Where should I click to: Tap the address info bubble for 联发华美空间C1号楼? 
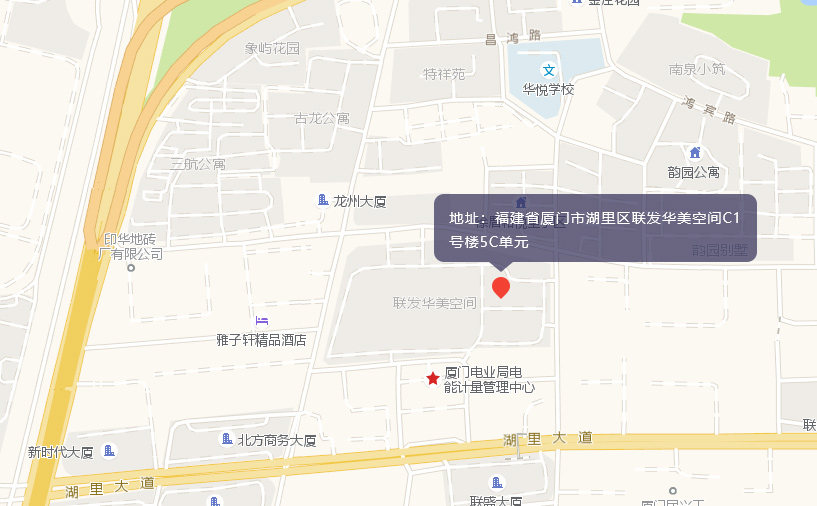[x=595, y=229]
